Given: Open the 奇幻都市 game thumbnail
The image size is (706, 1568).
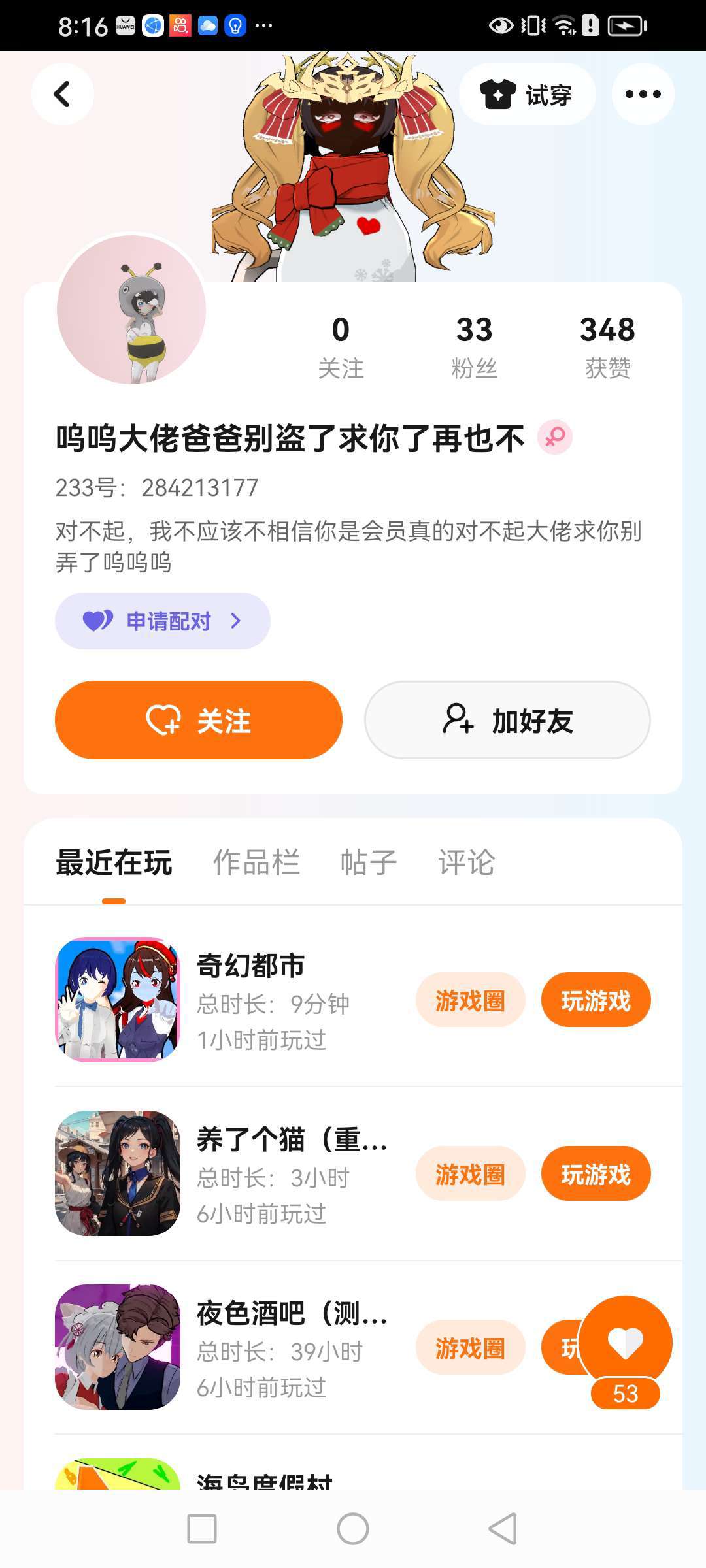Looking at the screenshot, I should [x=118, y=1000].
